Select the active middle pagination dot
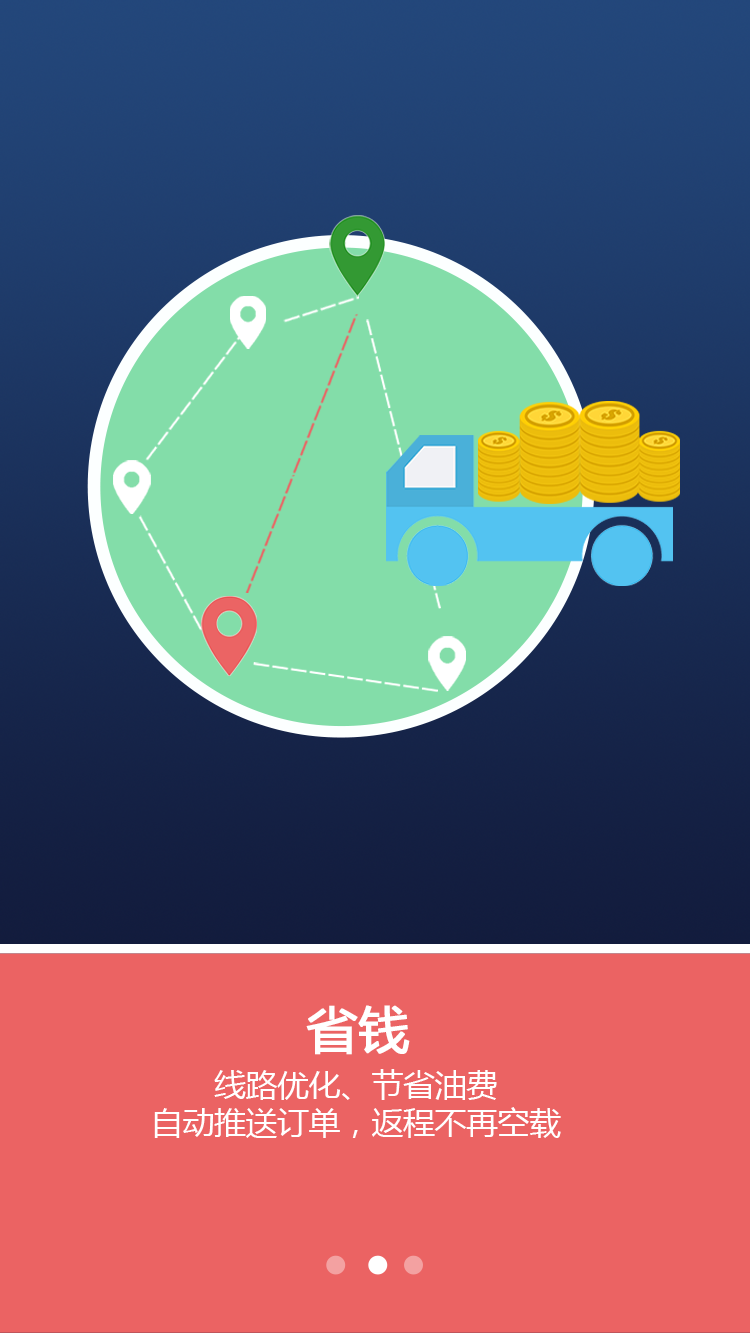The width and height of the screenshot is (750, 1334). pyautogui.click(x=375, y=1264)
